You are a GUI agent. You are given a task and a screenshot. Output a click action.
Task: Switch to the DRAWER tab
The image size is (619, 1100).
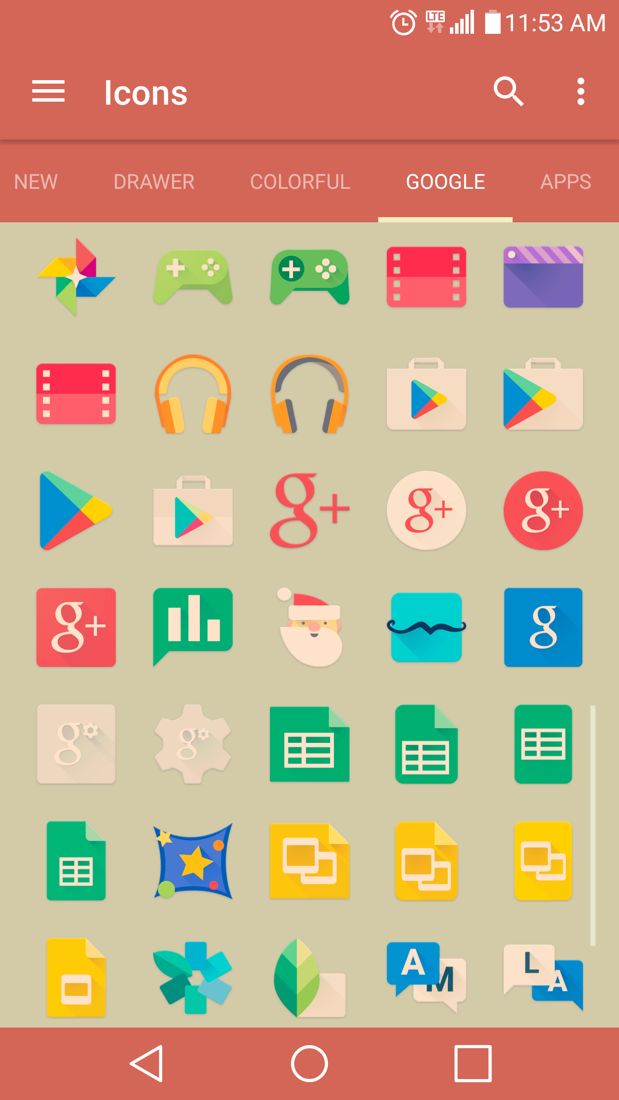point(154,182)
